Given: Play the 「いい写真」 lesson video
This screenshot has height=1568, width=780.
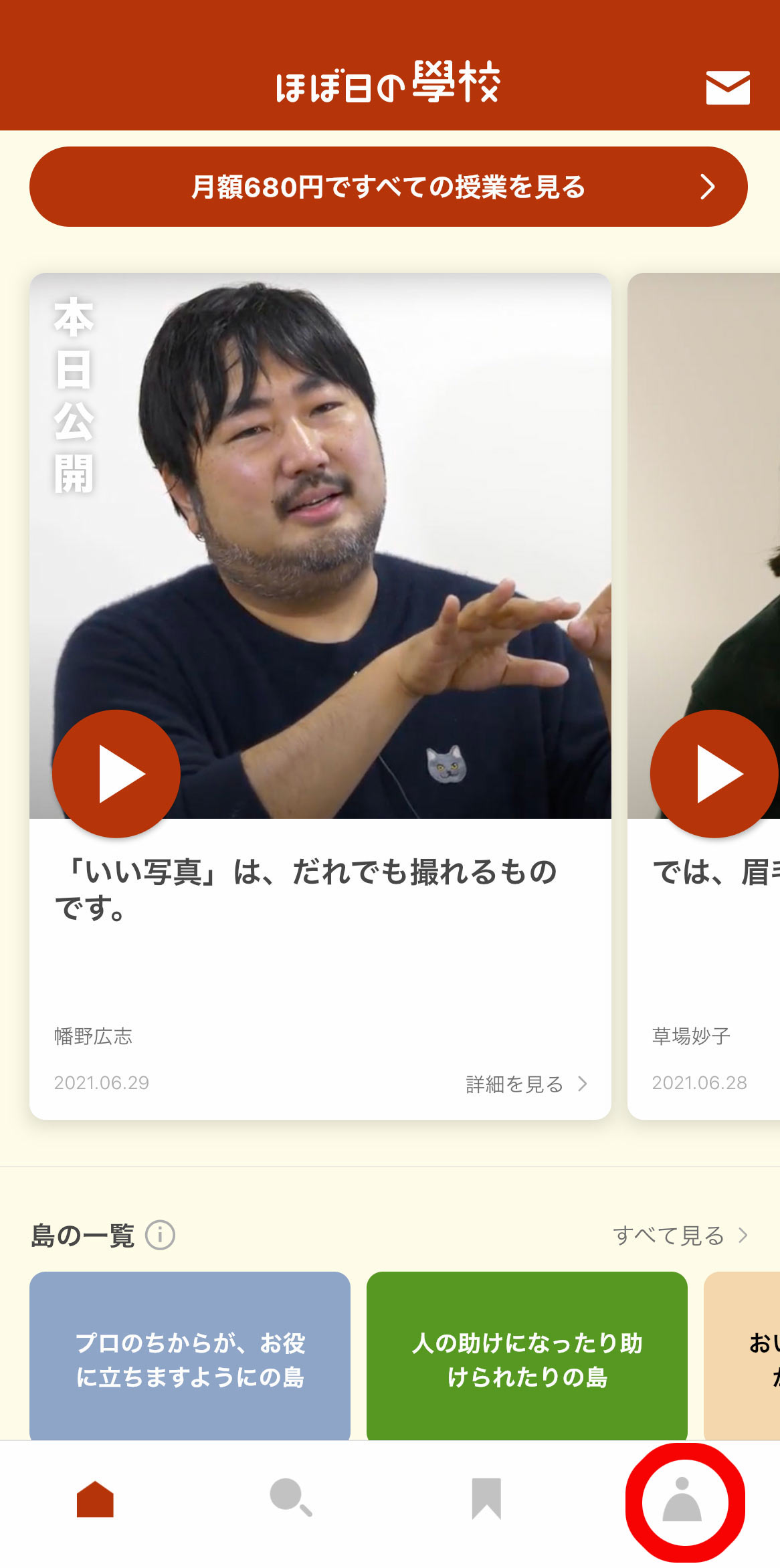Looking at the screenshot, I should (x=116, y=774).
